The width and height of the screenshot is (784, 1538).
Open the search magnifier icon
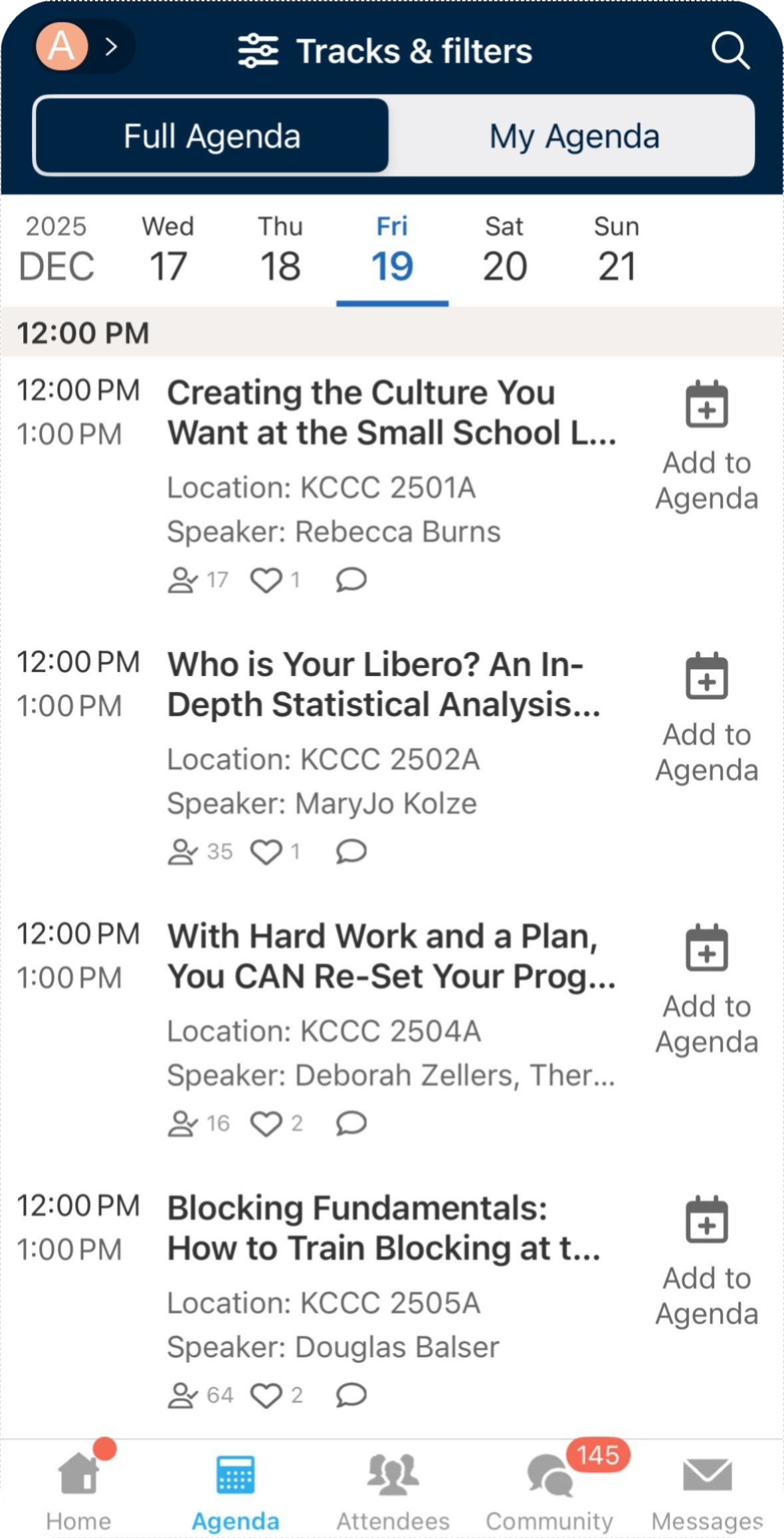tap(730, 51)
